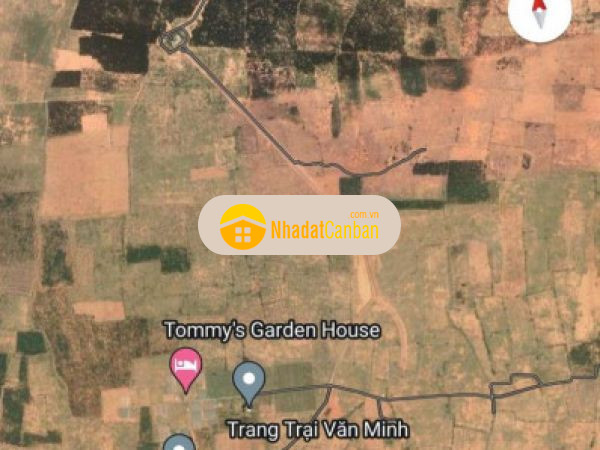Image resolution: width=600 pixels, height=450 pixels.
Task: Open the Tommy's Garden House lodging pin
Action: tap(186, 364)
